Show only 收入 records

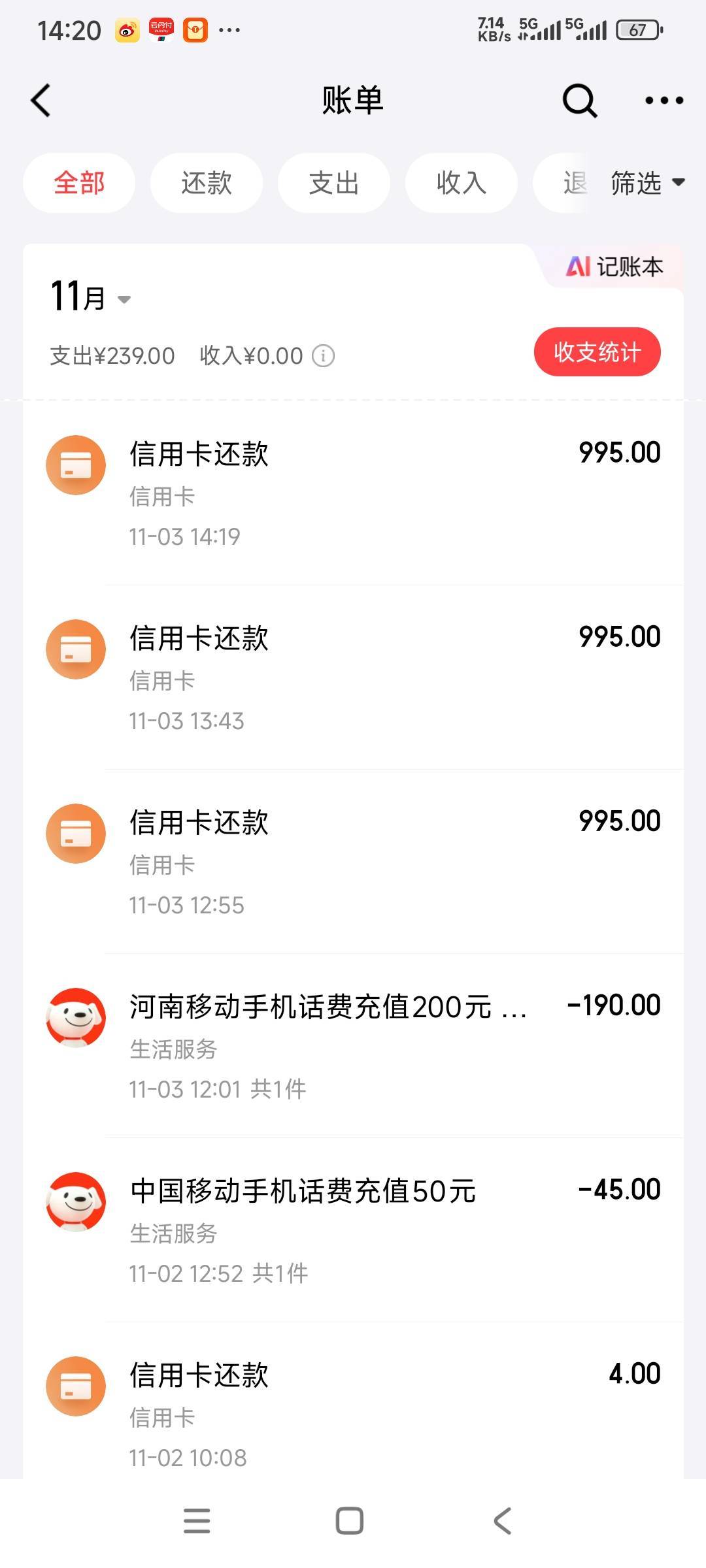[x=462, y=183]
